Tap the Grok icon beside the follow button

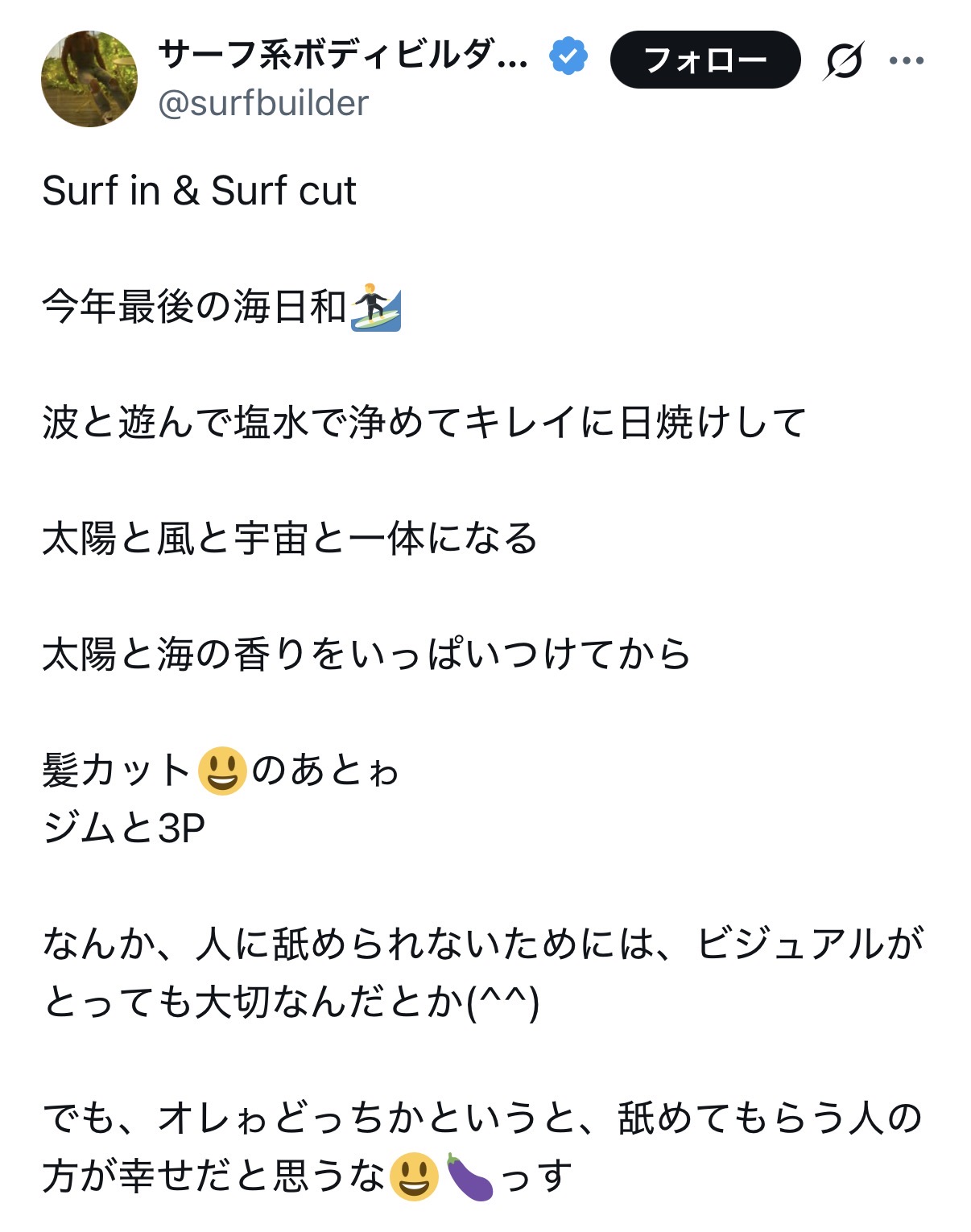(843, 60)
